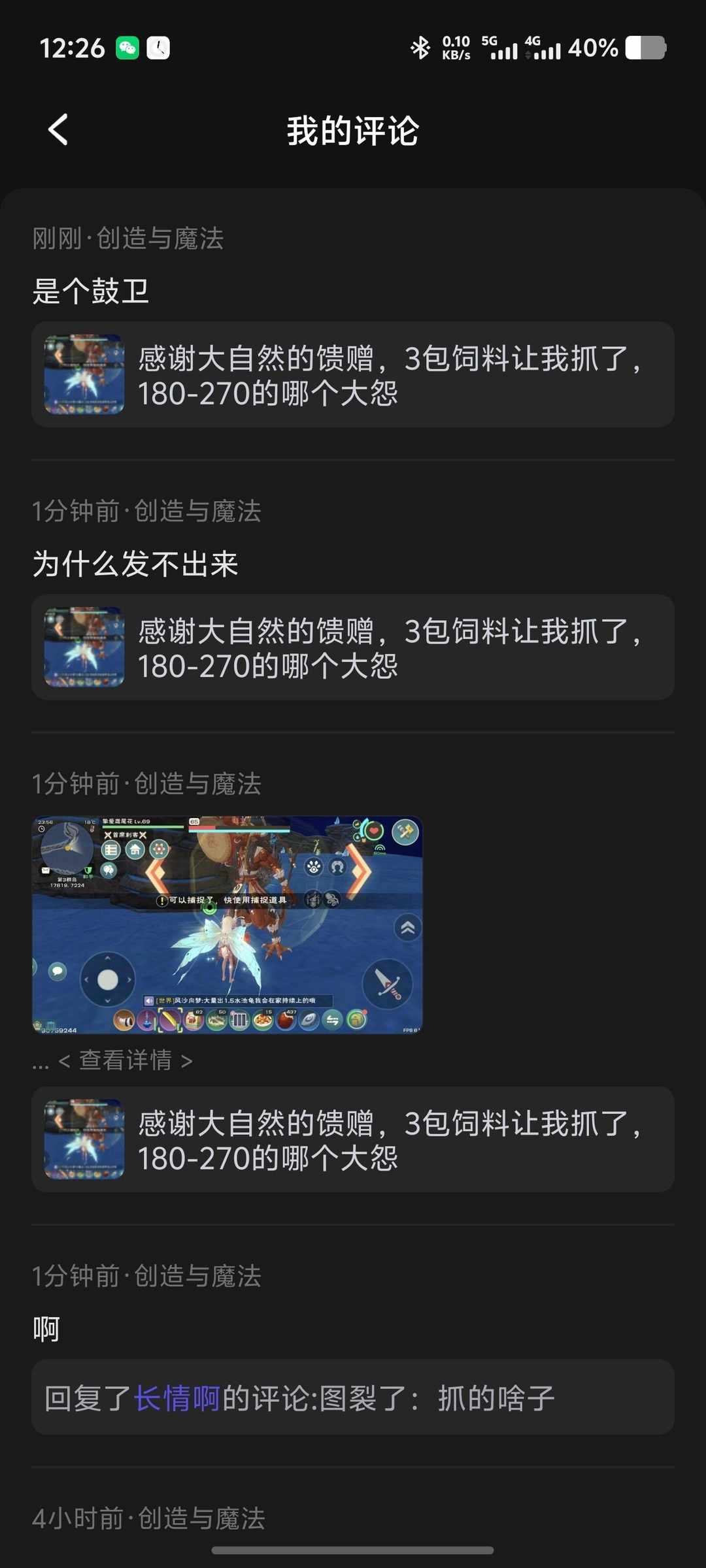The image size is (706, 1568).
Task: Open the quoted post below 查看详情
Action: (x=353, y=1140)
